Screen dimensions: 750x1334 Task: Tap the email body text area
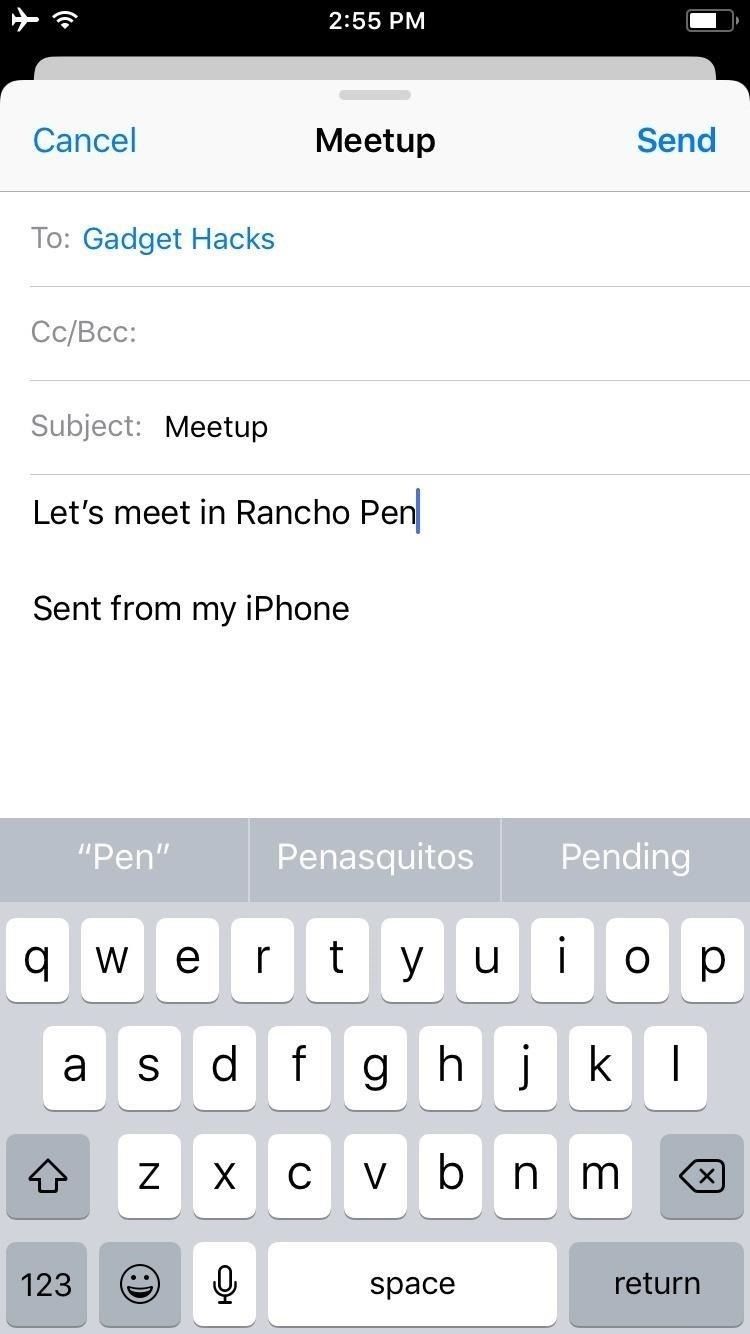coord(375,560)
